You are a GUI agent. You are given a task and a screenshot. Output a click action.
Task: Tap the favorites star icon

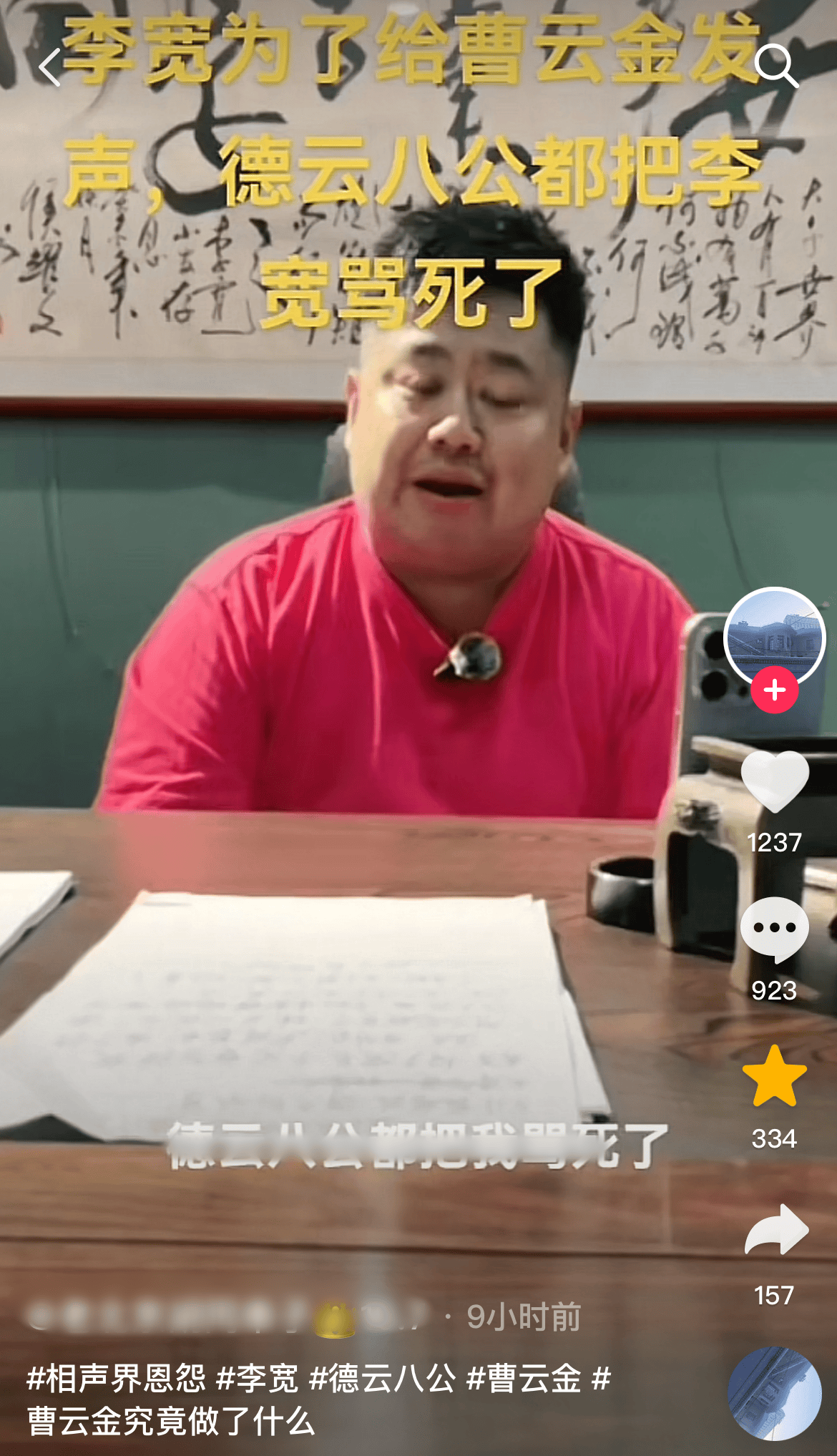point(774,1077)
